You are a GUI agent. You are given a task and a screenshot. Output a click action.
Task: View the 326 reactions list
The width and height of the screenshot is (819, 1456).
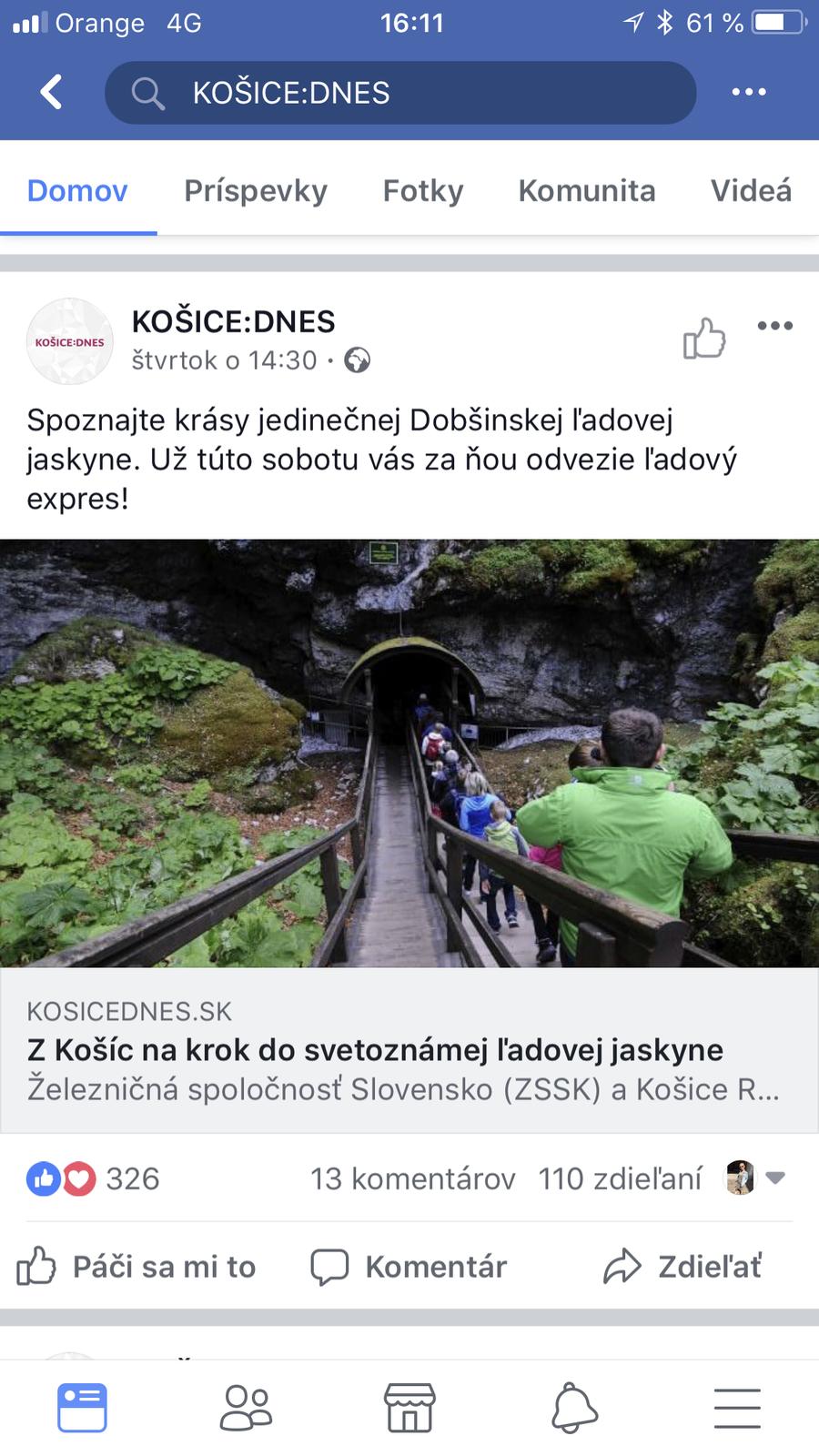(93, 1178)
